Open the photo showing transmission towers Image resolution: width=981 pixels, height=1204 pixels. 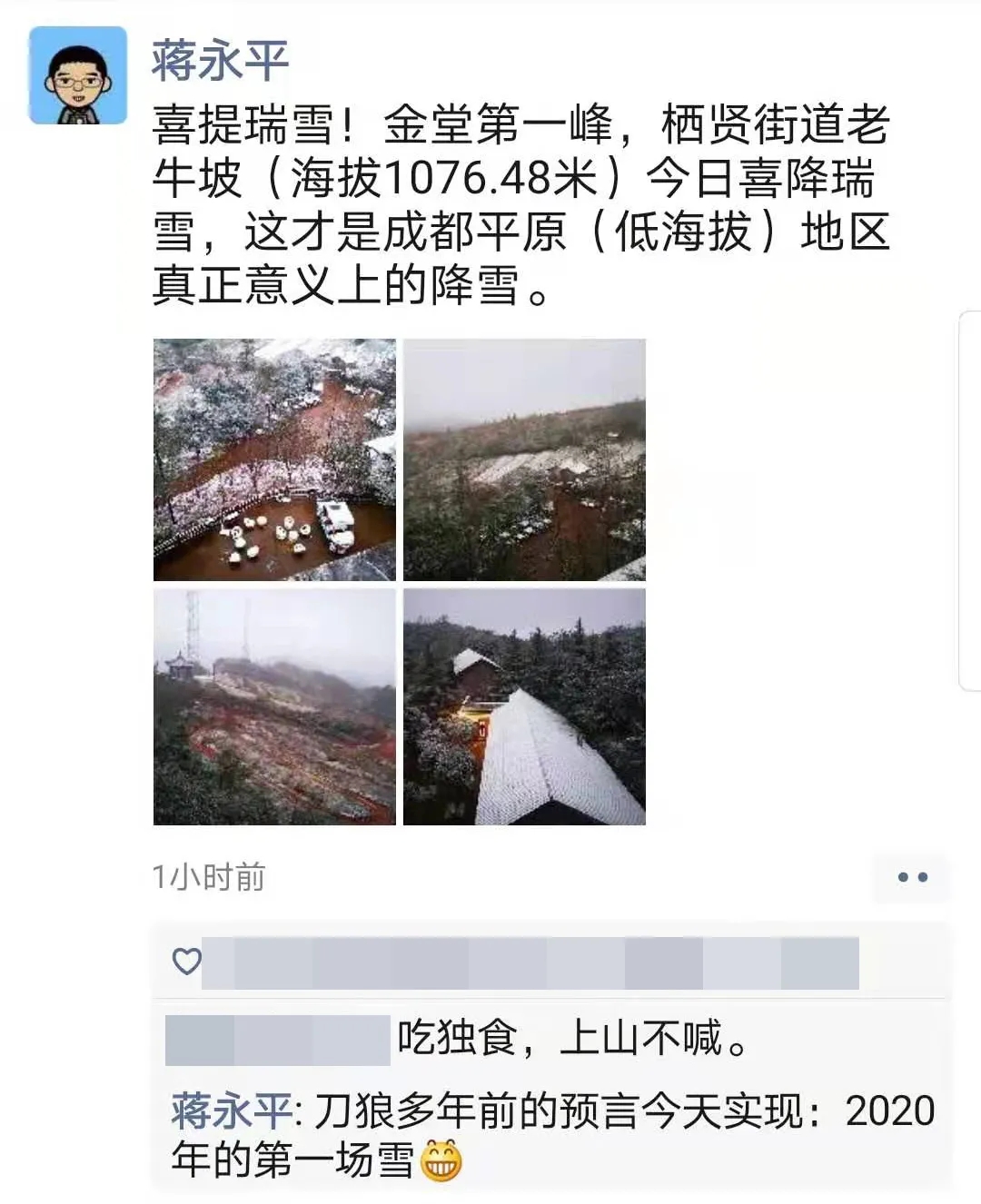pos(274,706)
